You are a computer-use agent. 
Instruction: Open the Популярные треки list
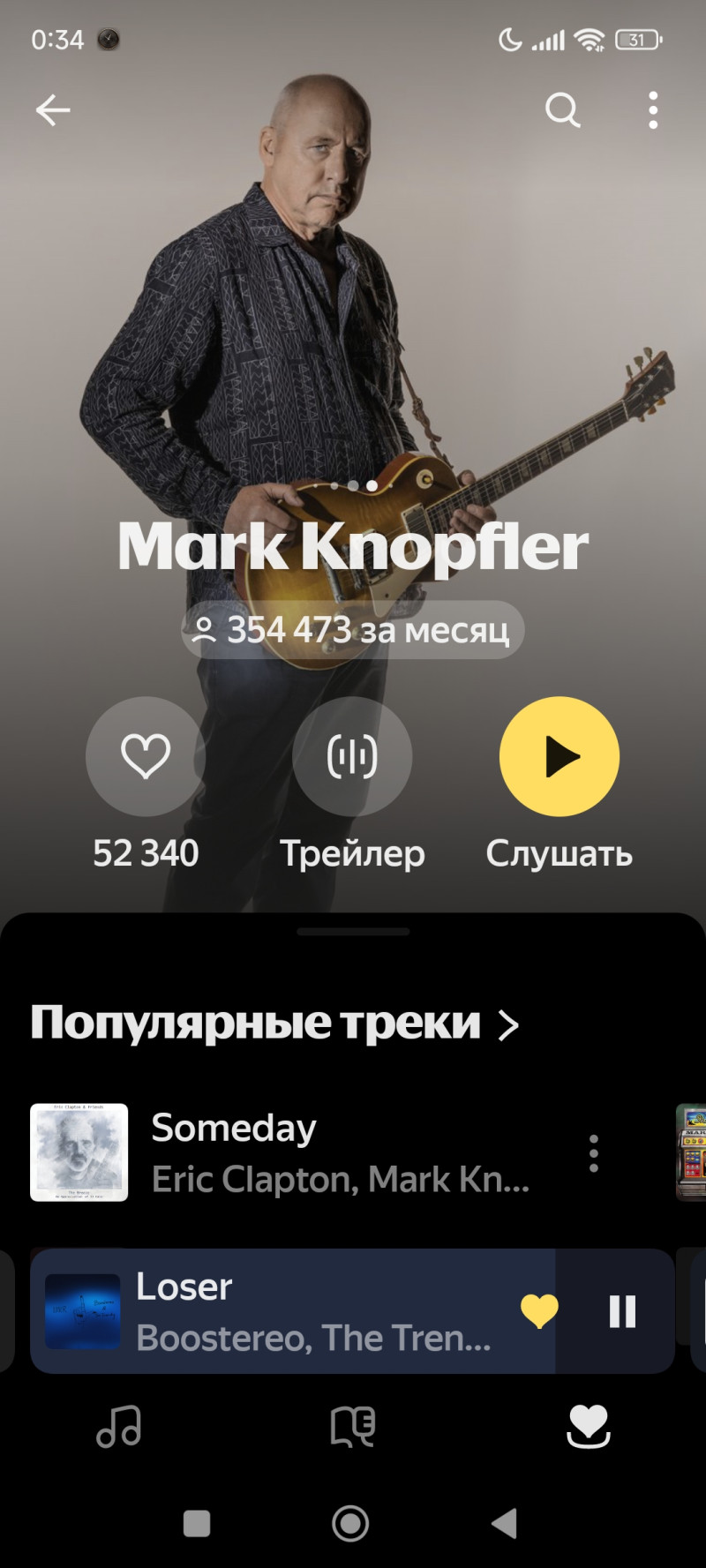(275, 1024)
